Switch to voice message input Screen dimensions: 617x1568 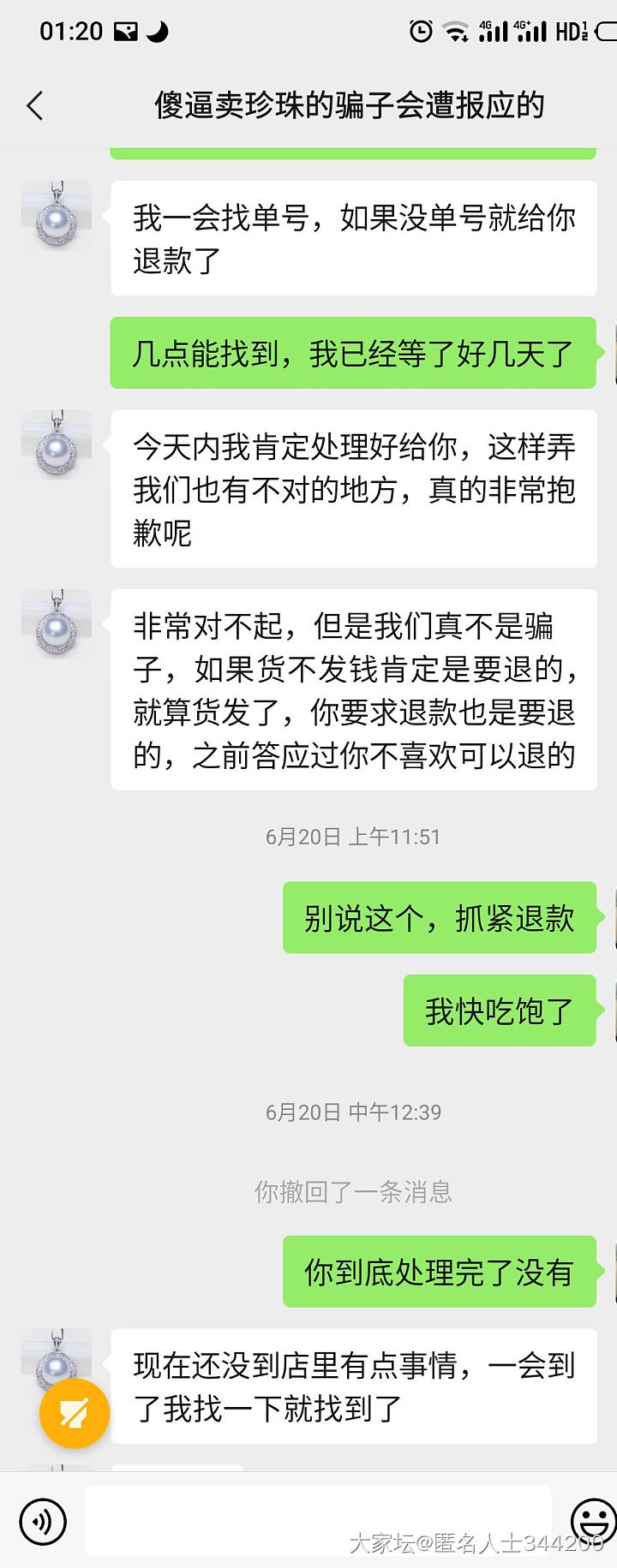42,1521
